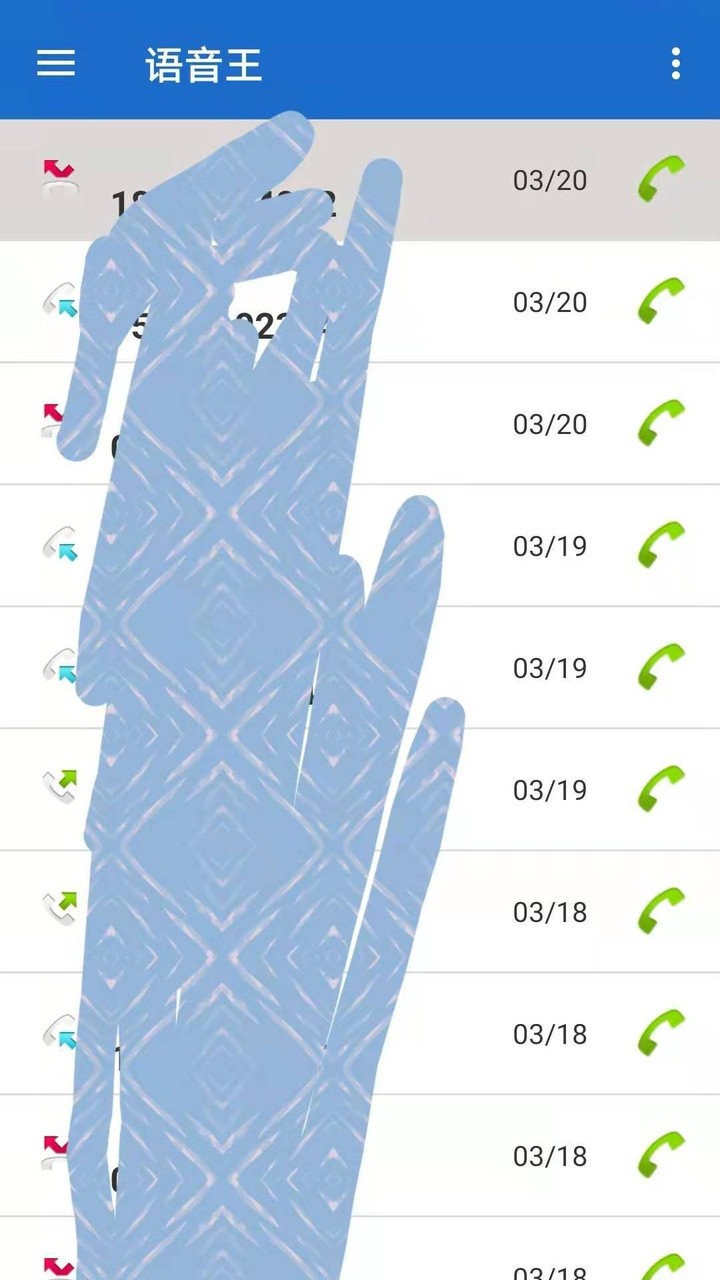Viewport: 720px width, 1280px height.
Task: Open the three-dot overflow menu
Action: click(x=676, y=63)
